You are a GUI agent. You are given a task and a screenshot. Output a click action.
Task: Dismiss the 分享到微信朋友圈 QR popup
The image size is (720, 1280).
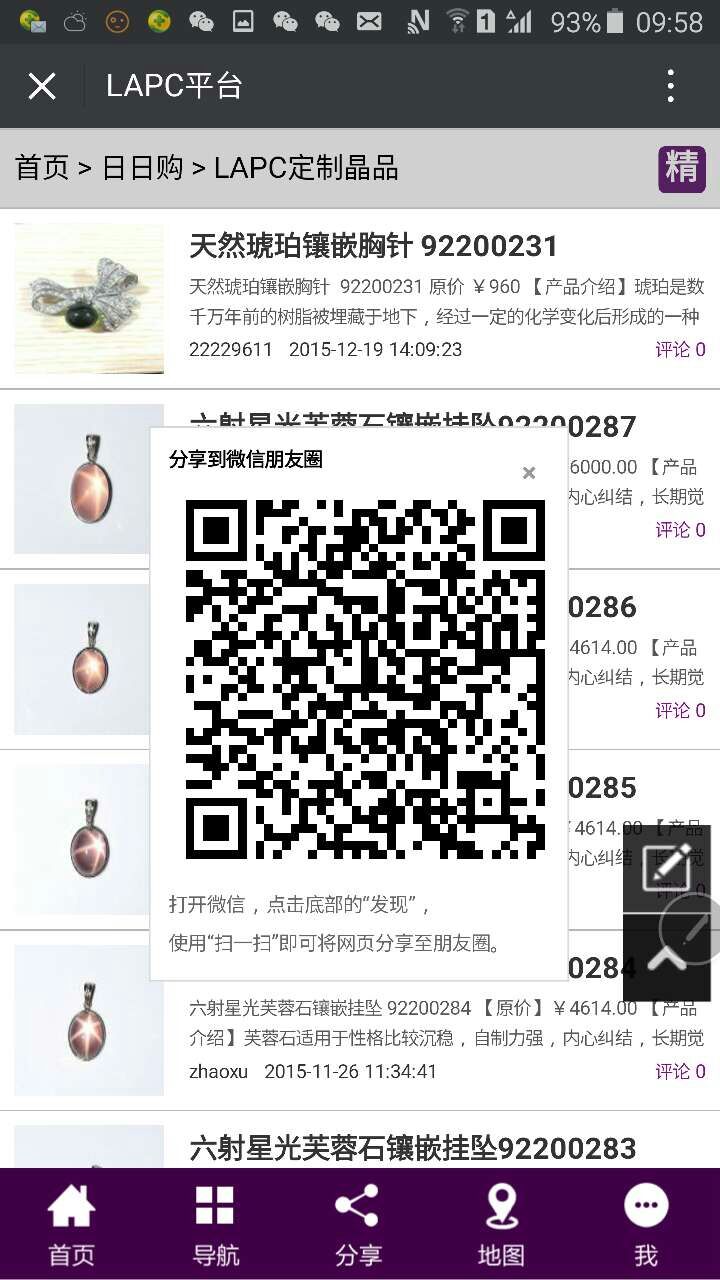529,473
